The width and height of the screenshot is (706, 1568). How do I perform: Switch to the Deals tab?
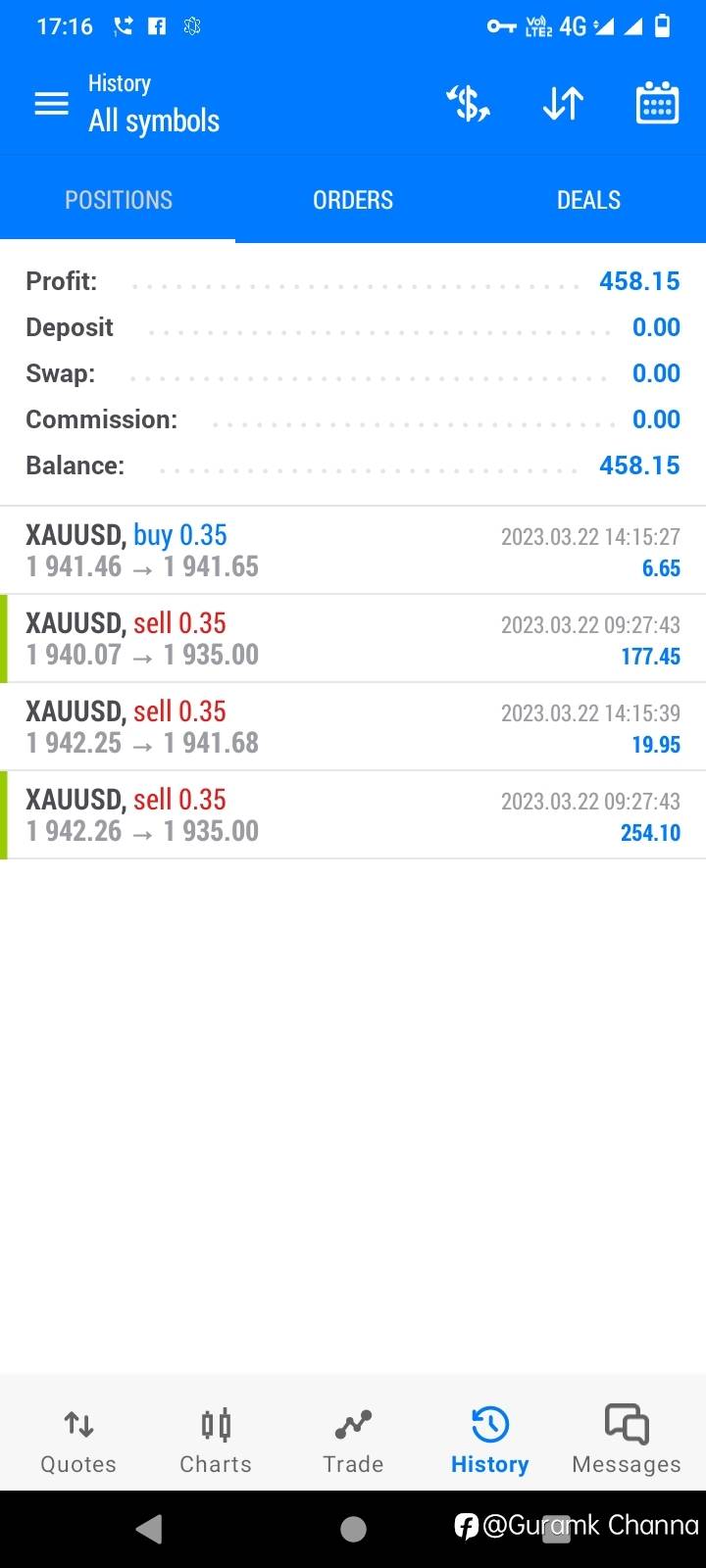pos(588,200)
